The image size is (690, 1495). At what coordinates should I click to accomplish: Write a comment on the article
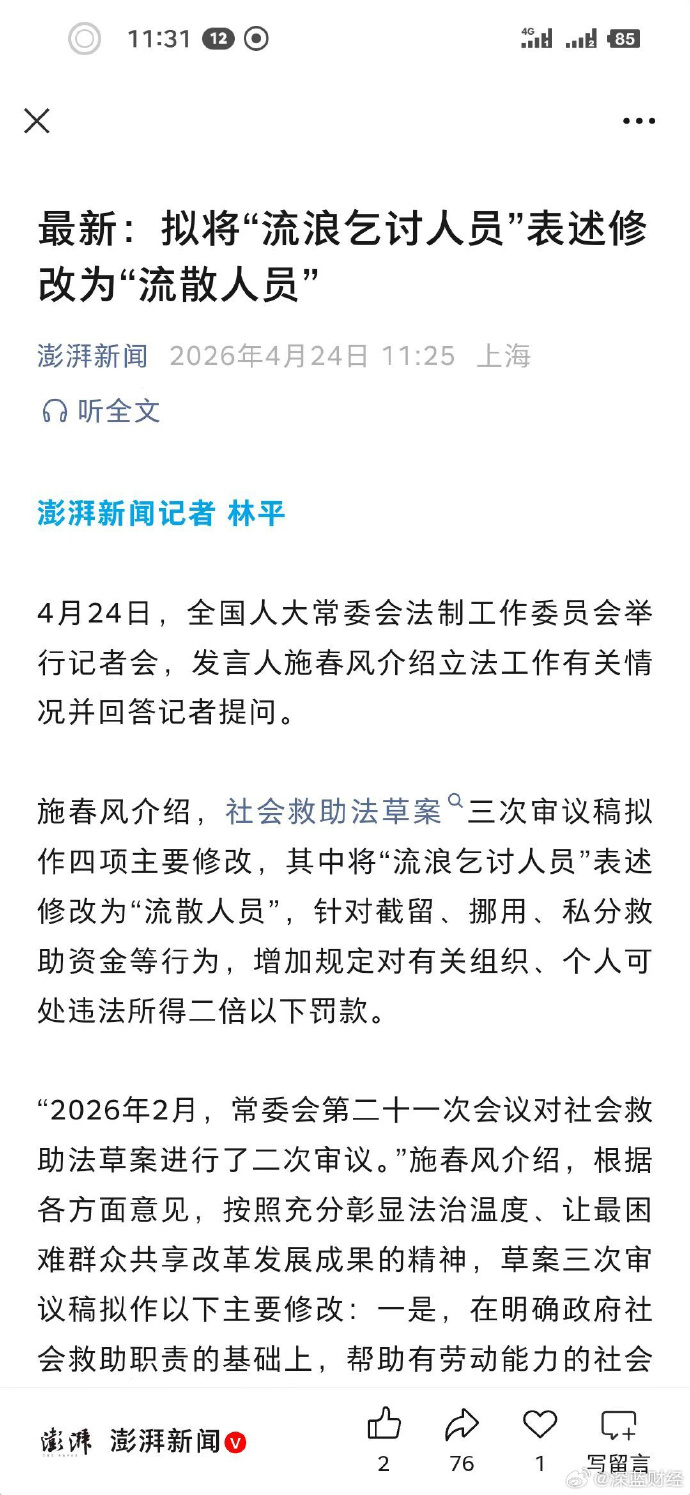[x=618, y=1426]
